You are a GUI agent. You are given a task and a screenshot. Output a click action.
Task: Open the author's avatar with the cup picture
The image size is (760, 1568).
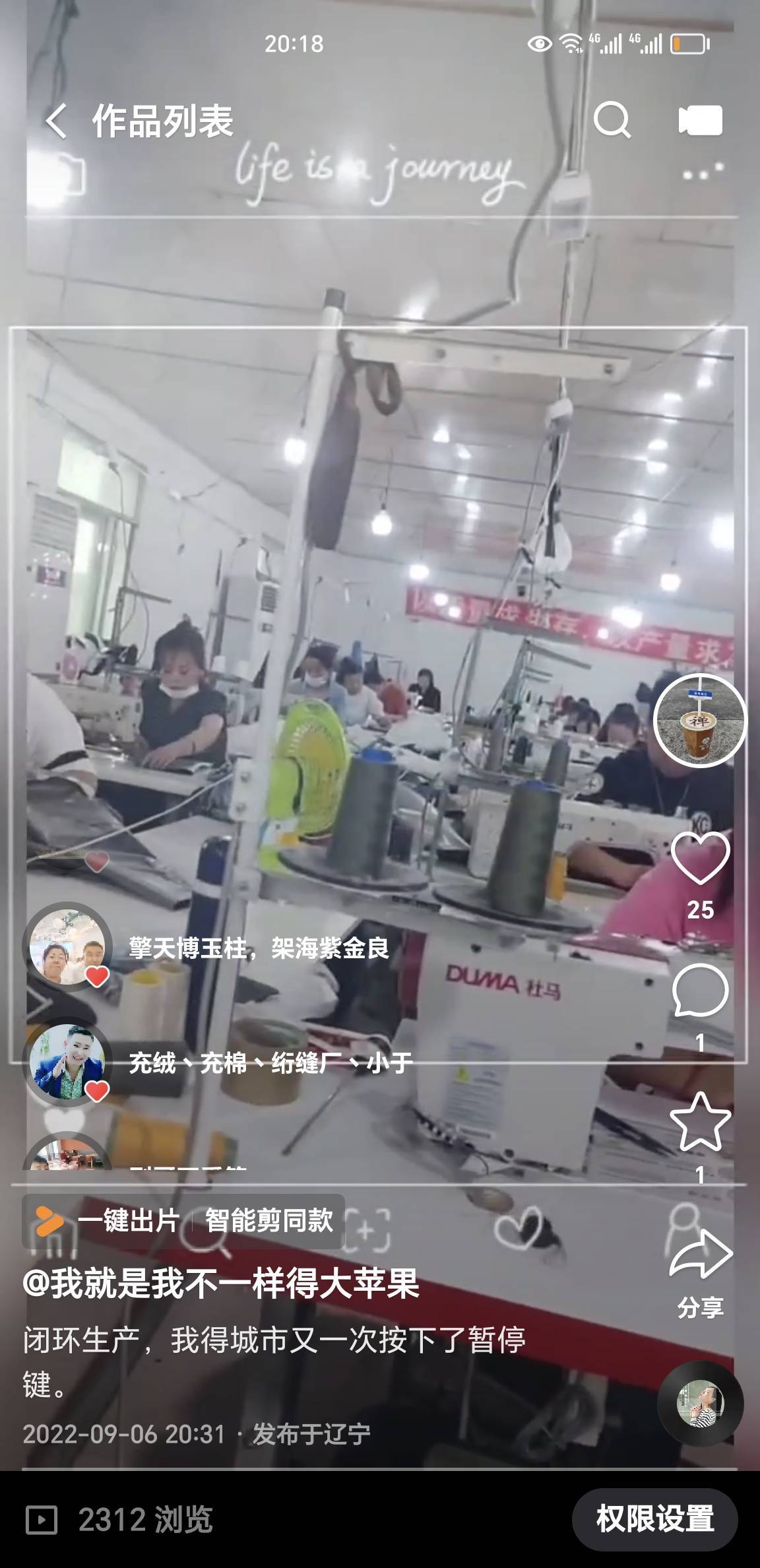(x=699, y=720)
